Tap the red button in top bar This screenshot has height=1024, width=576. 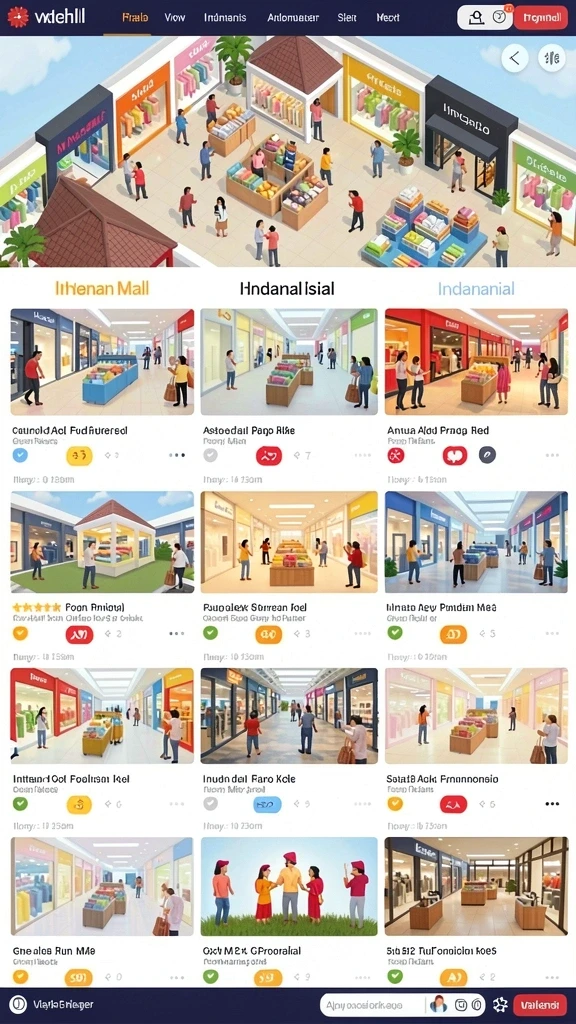coord(540,18)
